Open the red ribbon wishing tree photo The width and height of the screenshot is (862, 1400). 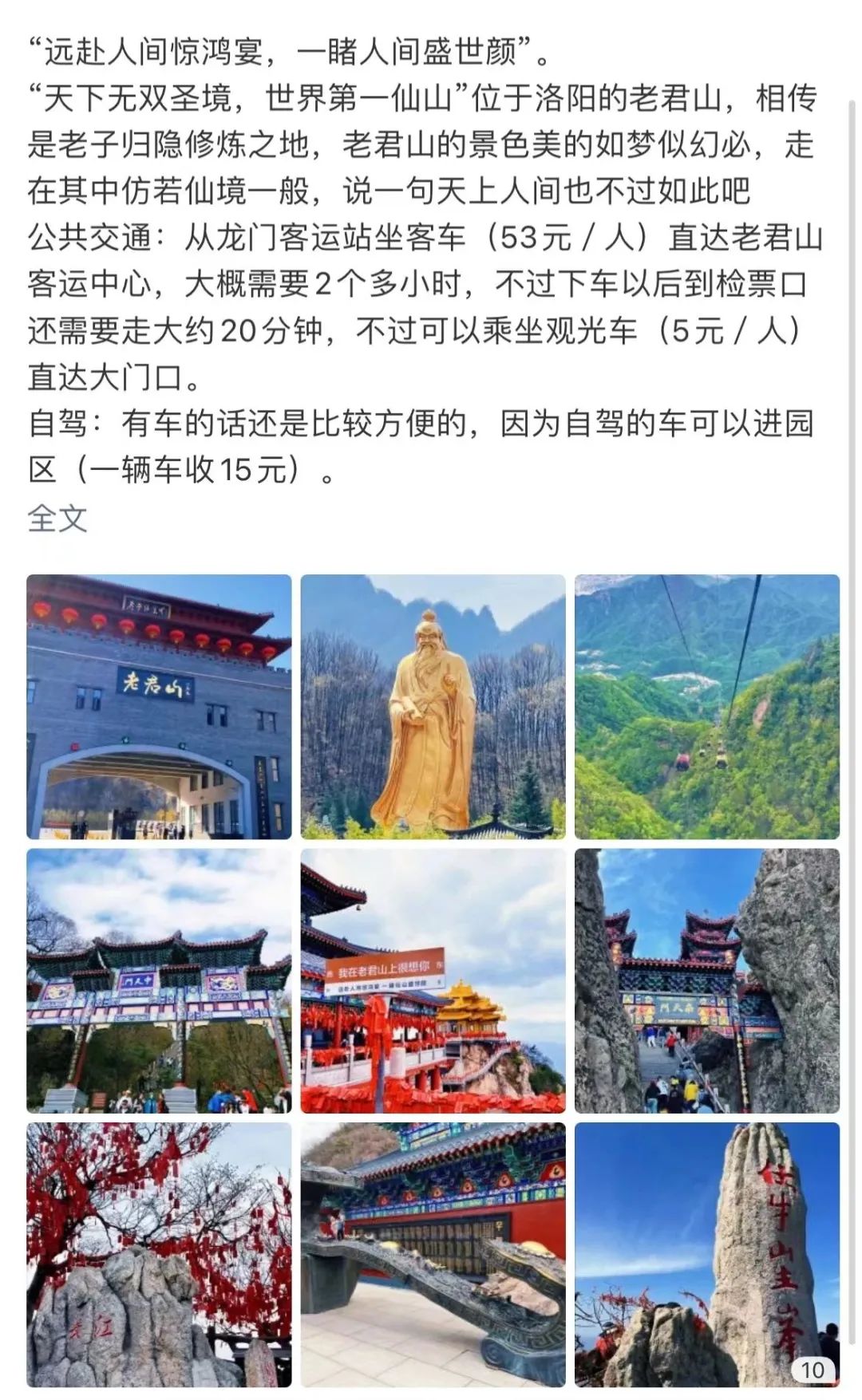[159, 1255]
